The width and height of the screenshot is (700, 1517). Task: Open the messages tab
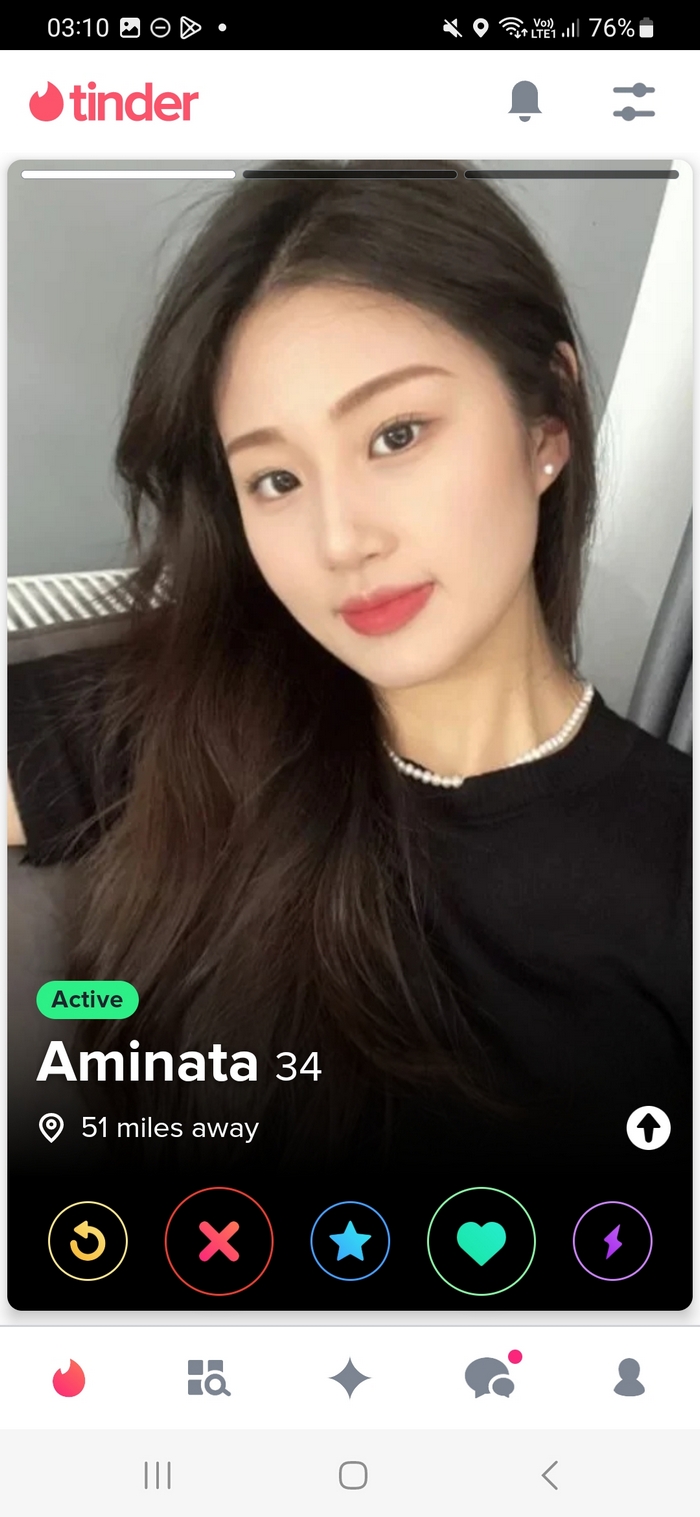tap(491, 1378)
